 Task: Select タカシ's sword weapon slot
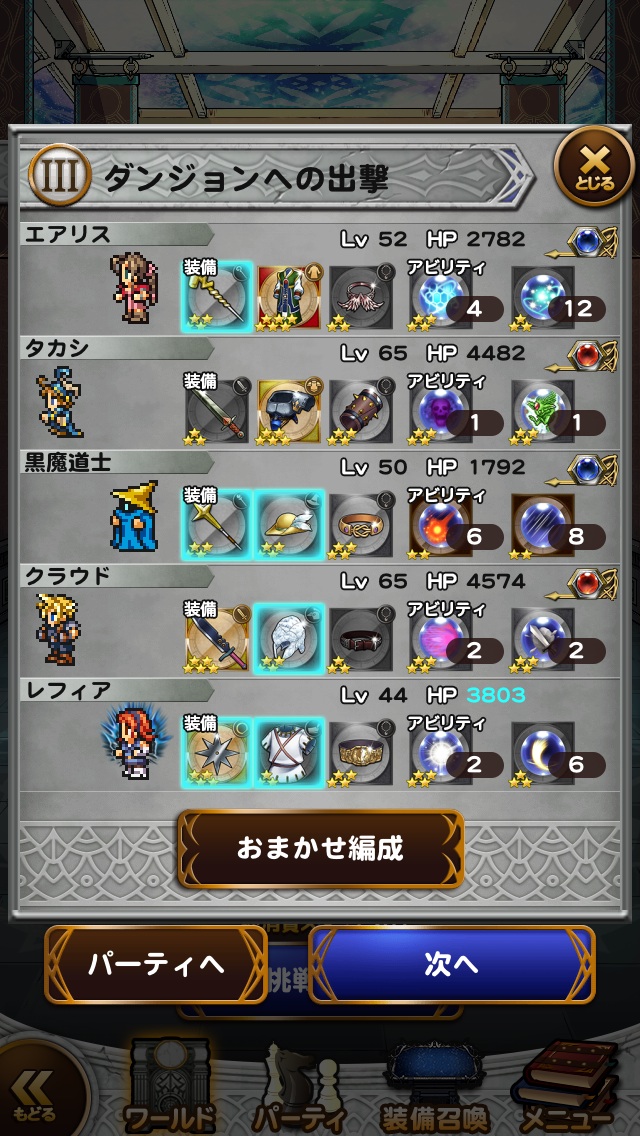click(x=215, y=410)
